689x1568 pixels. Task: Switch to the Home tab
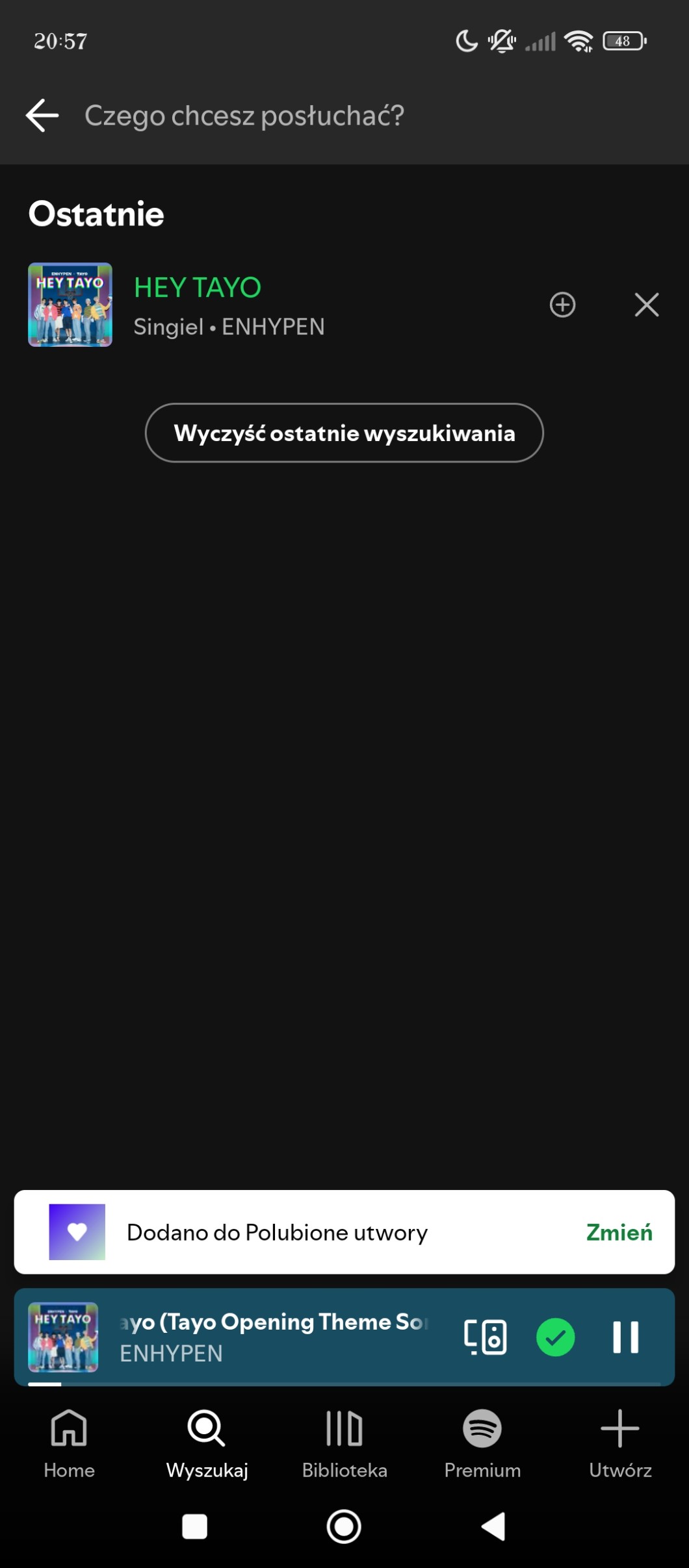click(x=69, y=1443)
